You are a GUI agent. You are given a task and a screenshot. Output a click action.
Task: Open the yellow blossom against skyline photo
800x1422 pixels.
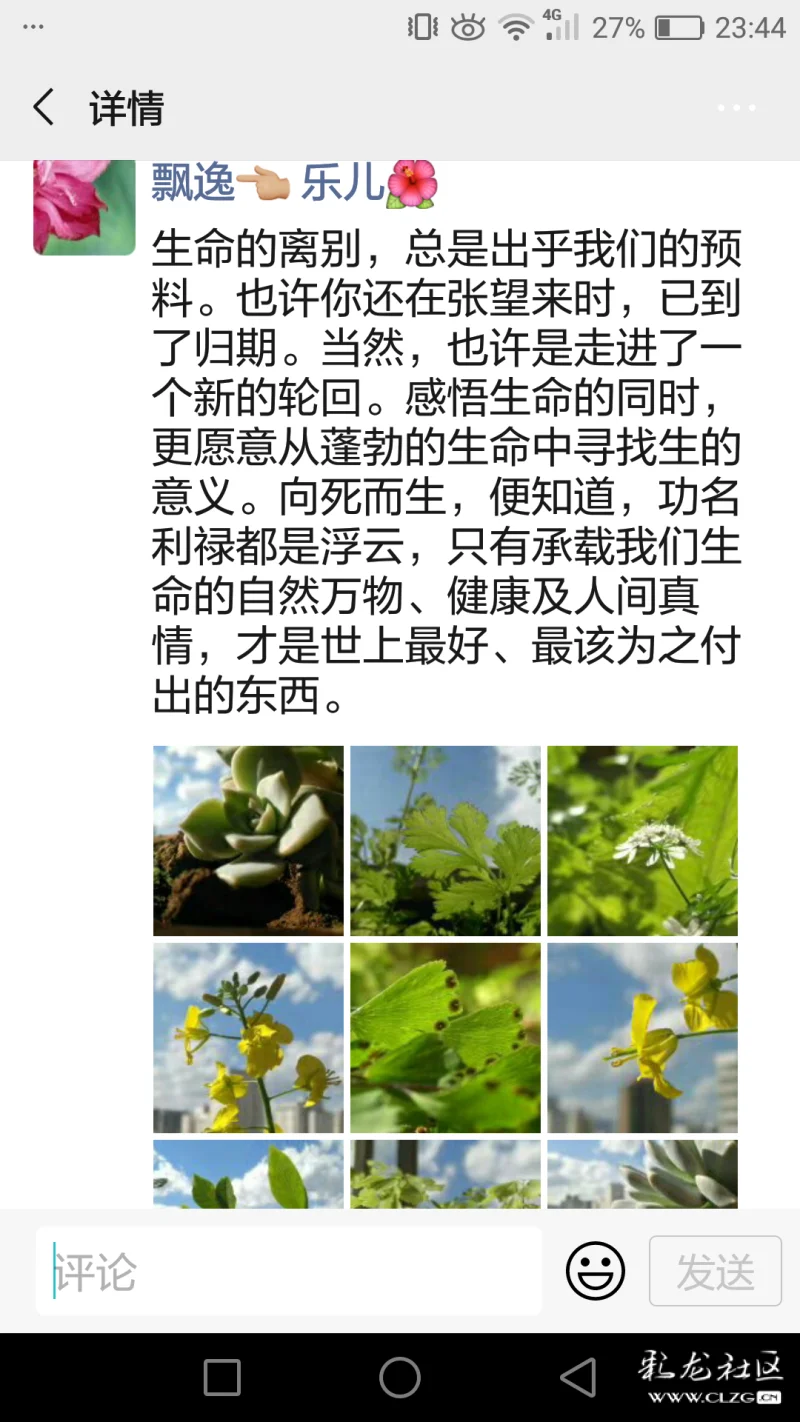(642, 1037)
